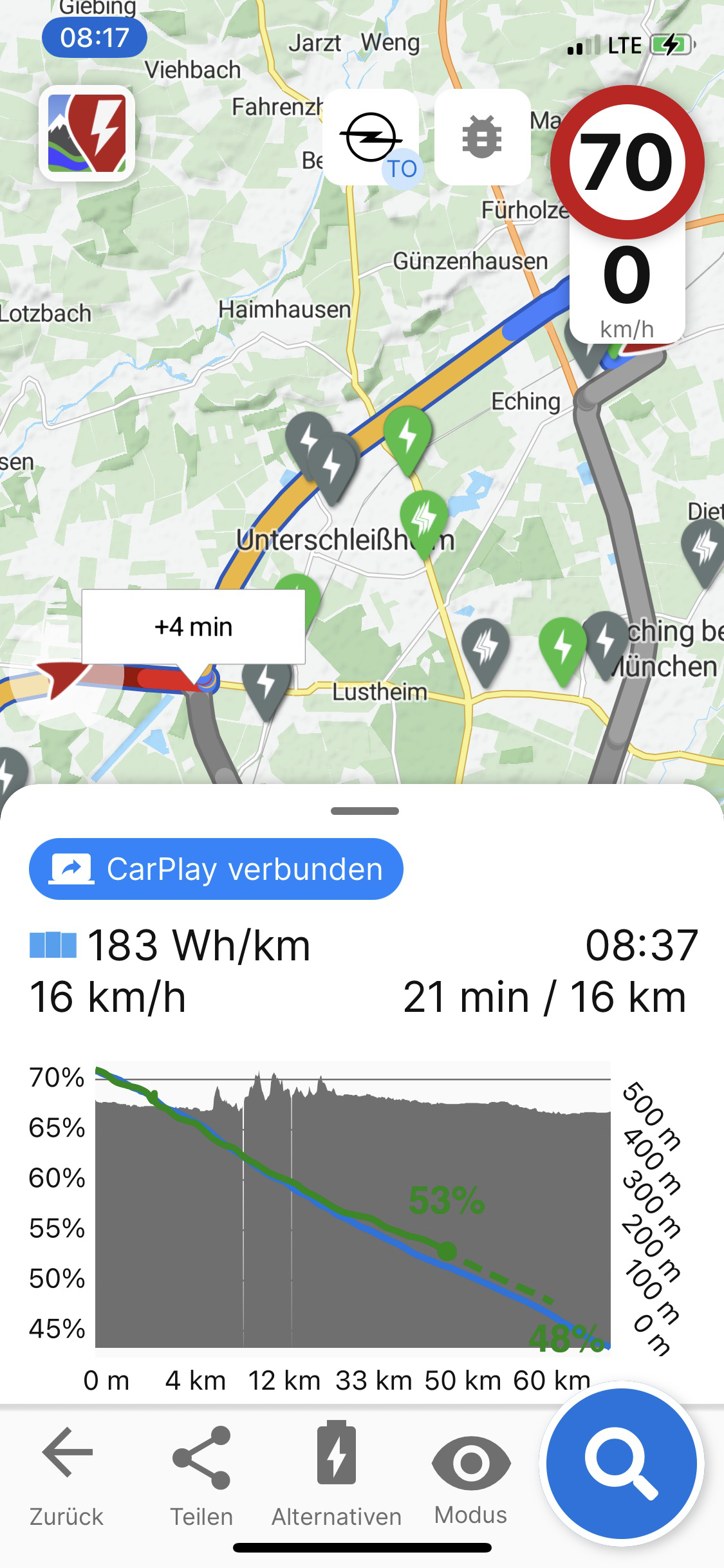Open the bug report icon
Screen dimensions: 724x1568
pos(482,137)
